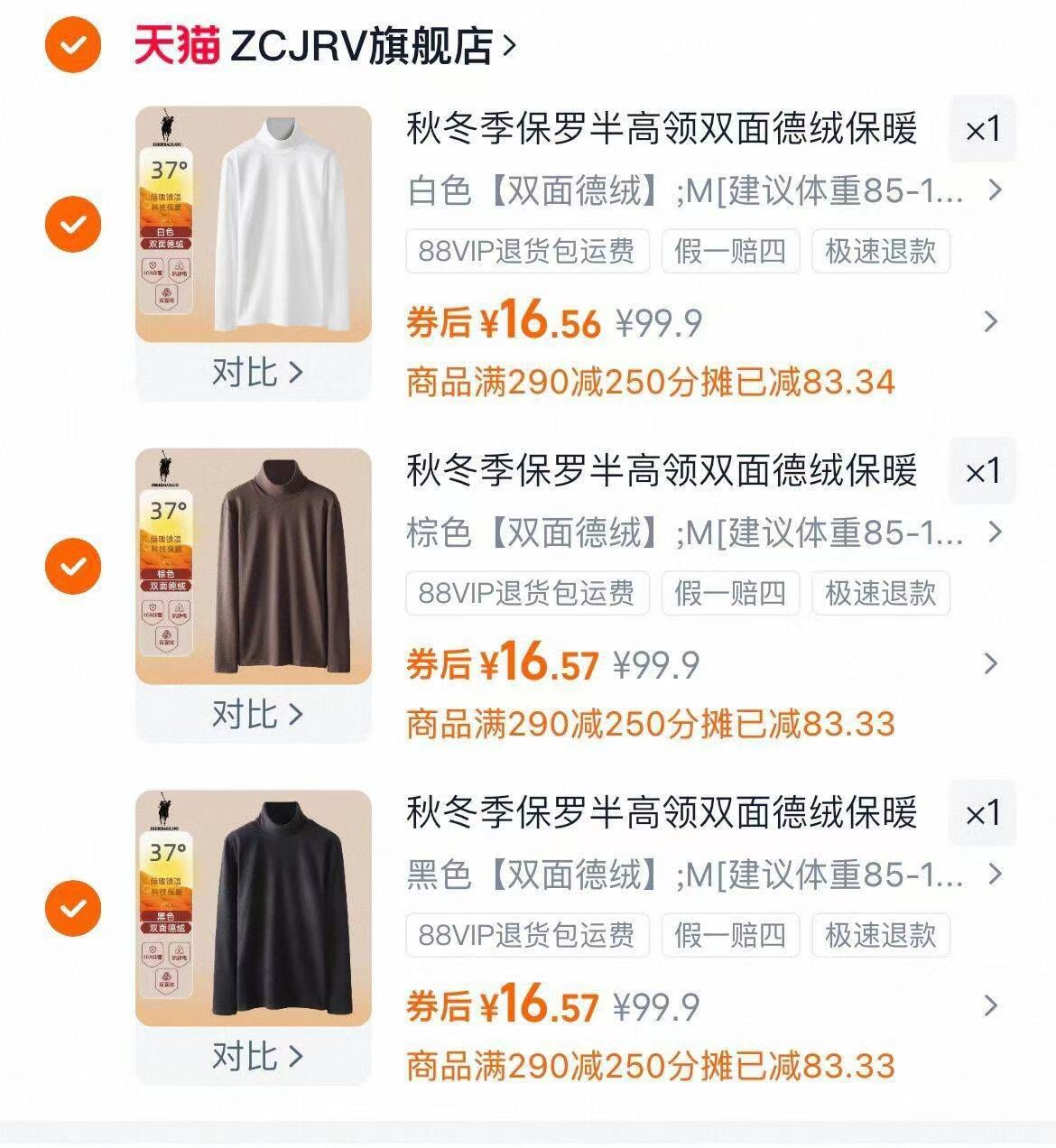Tap the 88VIP退货包运费 tag on first item
Viewport: 1056px width, 1148px height.
click(x=528, y=251)
